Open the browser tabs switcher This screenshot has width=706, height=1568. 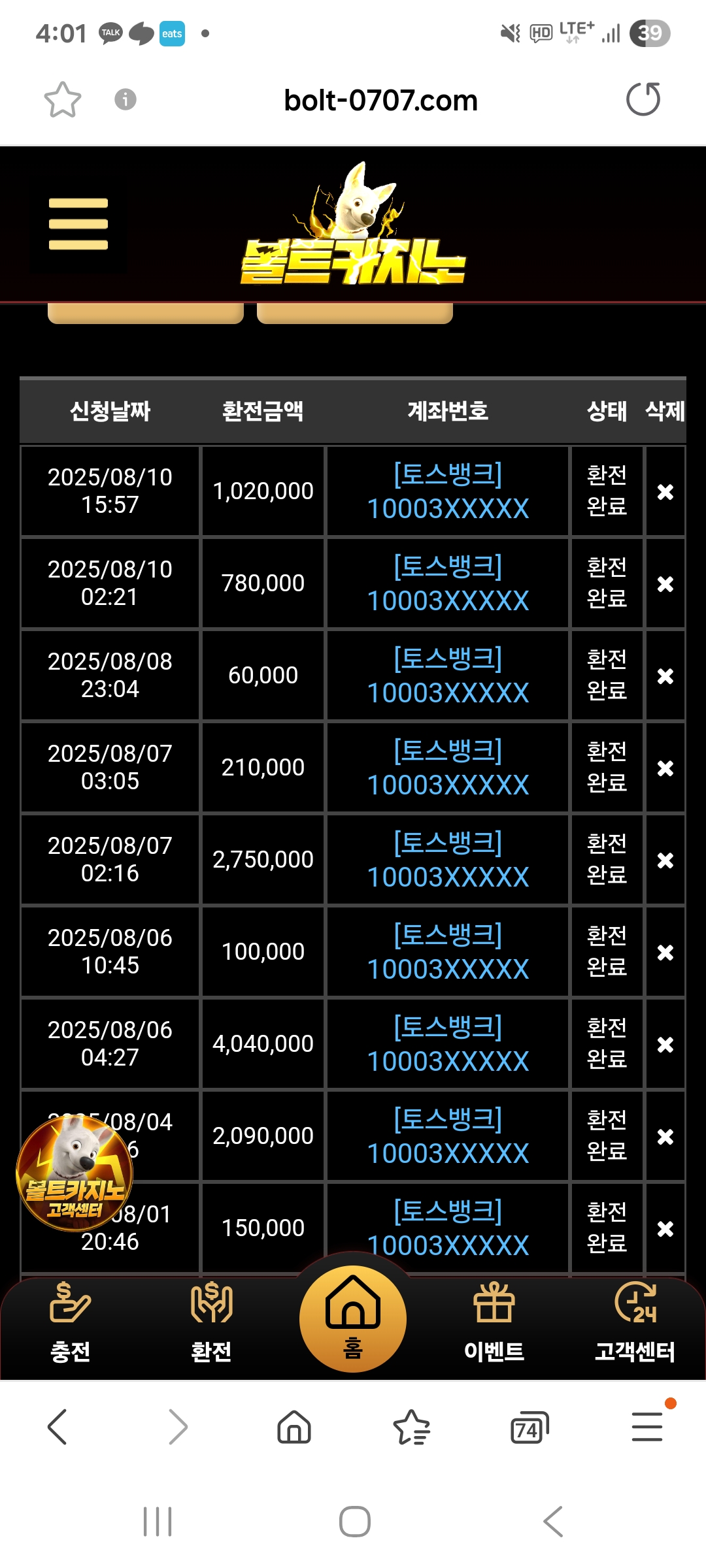point(529,1428)
